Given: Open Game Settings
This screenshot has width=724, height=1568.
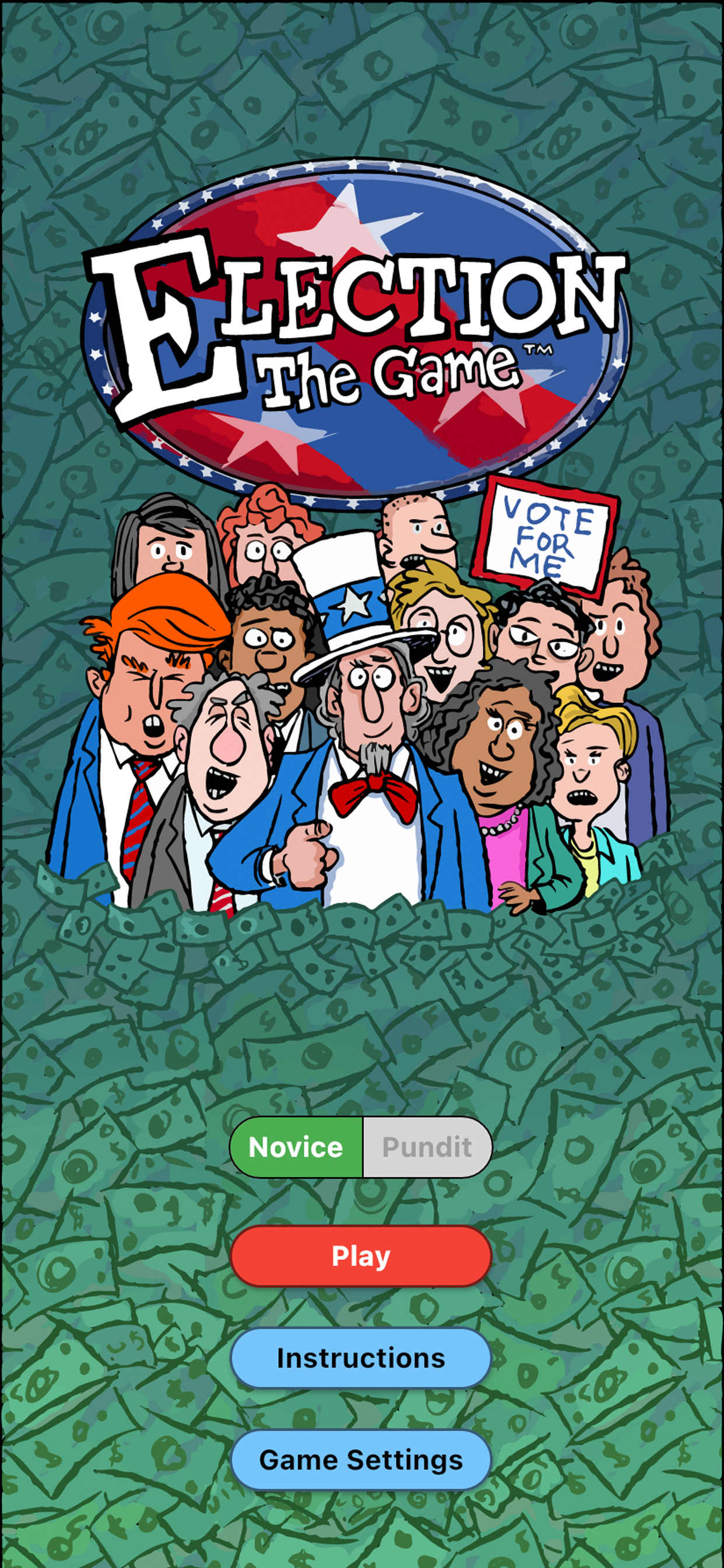Looking at the screenshot, I should pos(361,1459).
